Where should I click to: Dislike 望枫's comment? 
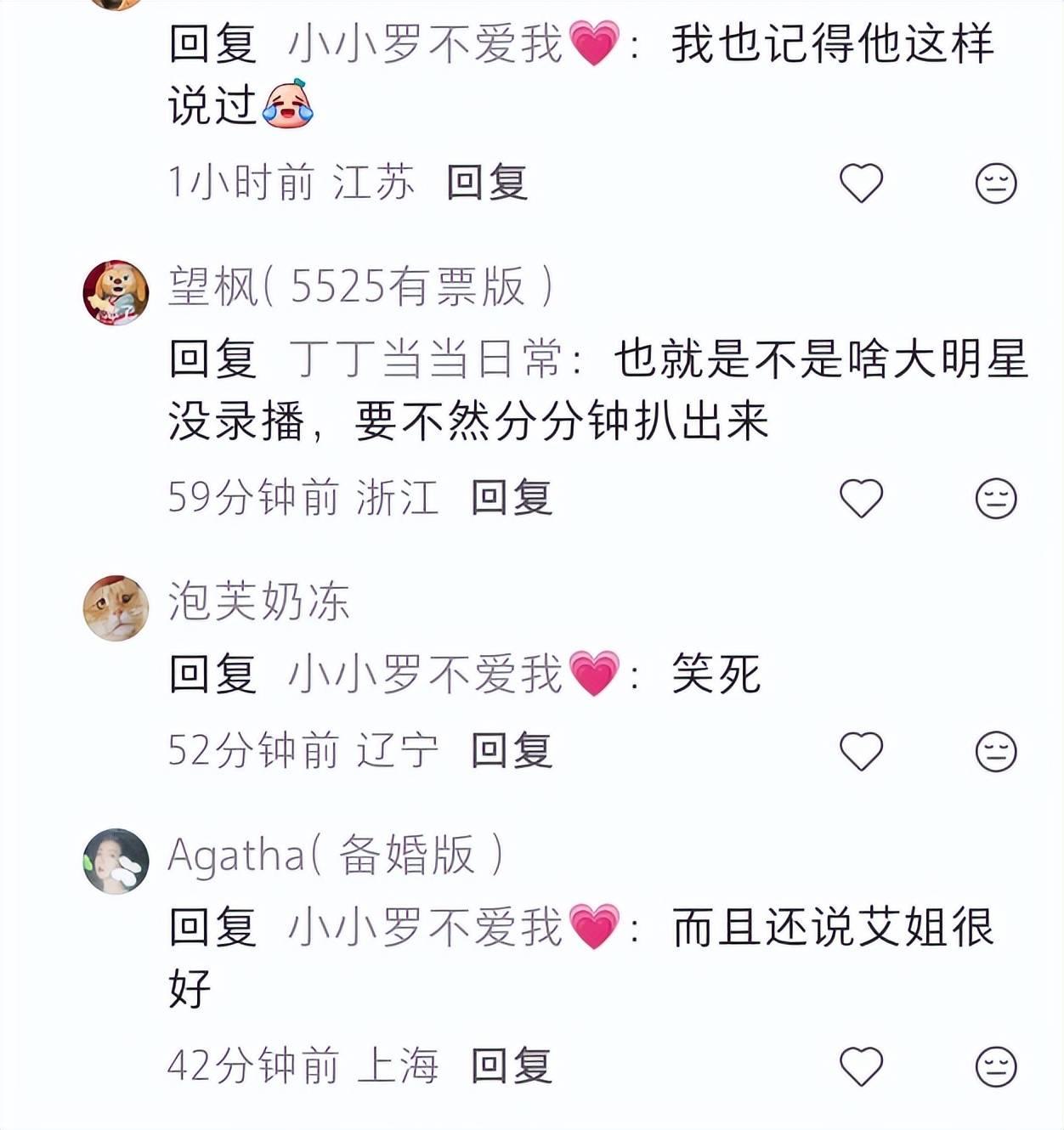[x=995, y=498]
